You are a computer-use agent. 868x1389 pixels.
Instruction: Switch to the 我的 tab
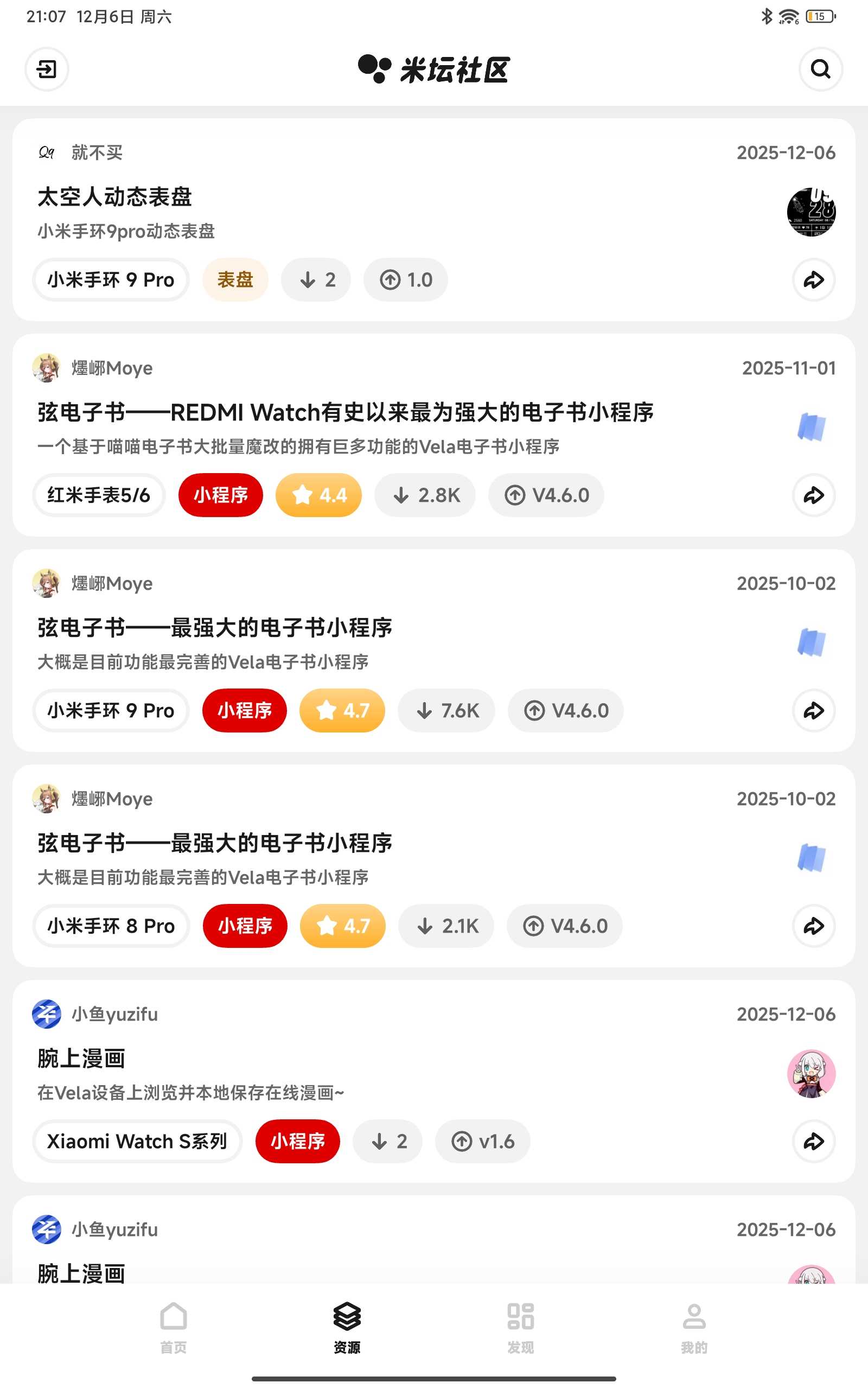694,1327
